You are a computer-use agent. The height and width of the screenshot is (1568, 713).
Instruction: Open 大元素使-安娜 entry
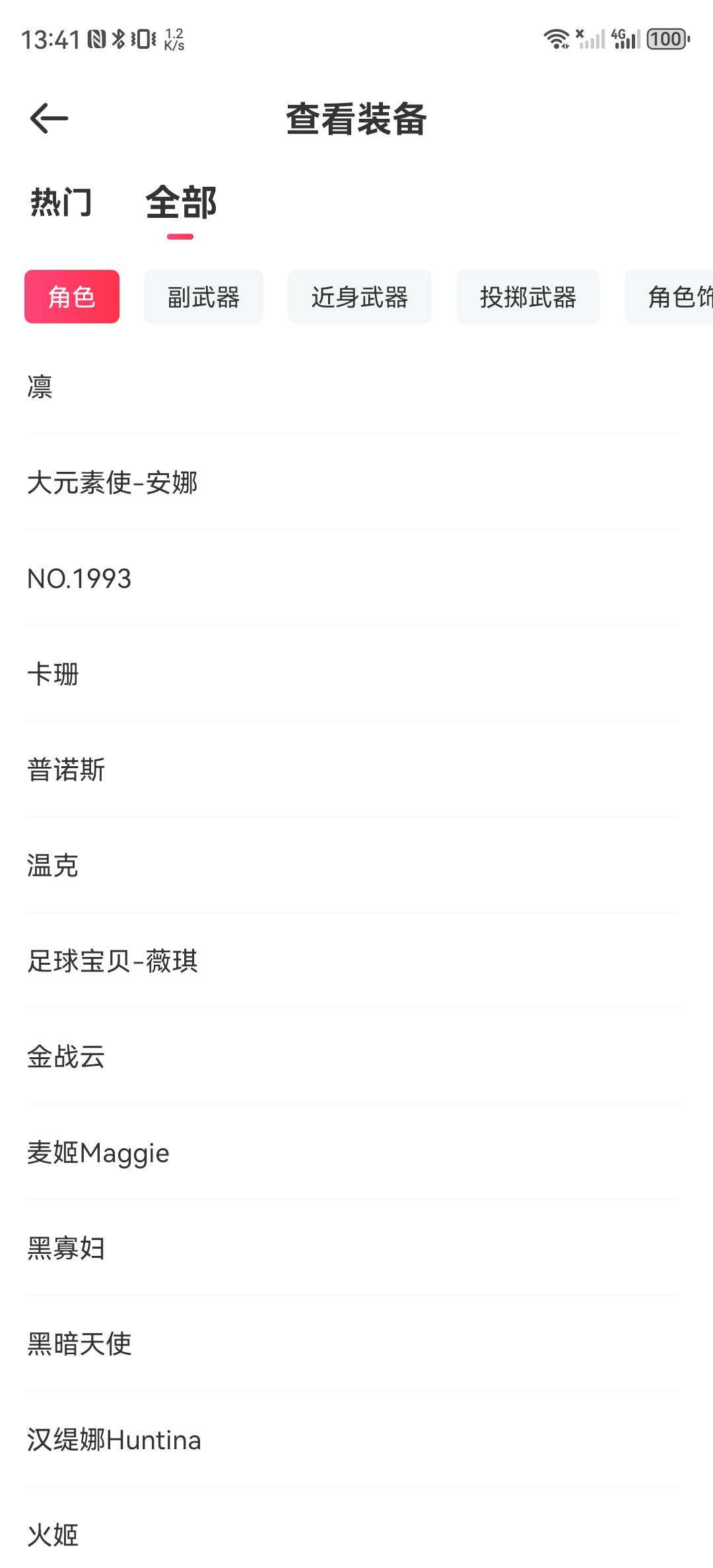pyautogui.click(x=112, y=482)
